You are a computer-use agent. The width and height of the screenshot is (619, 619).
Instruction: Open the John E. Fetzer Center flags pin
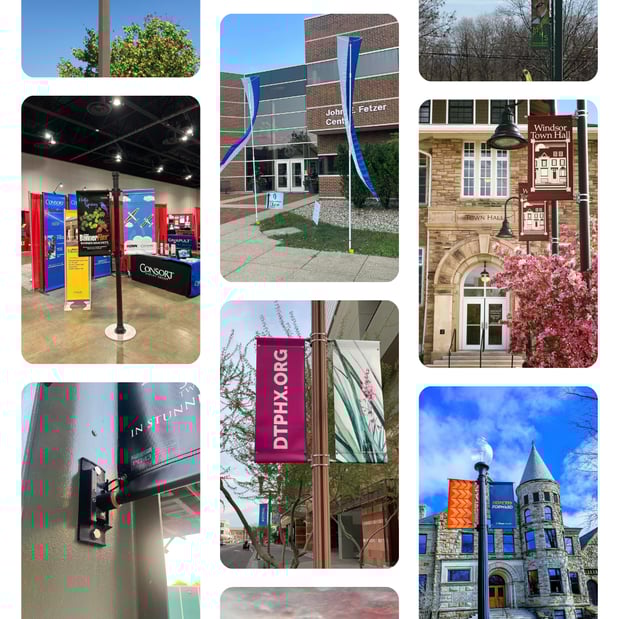[x=309, y=147]
